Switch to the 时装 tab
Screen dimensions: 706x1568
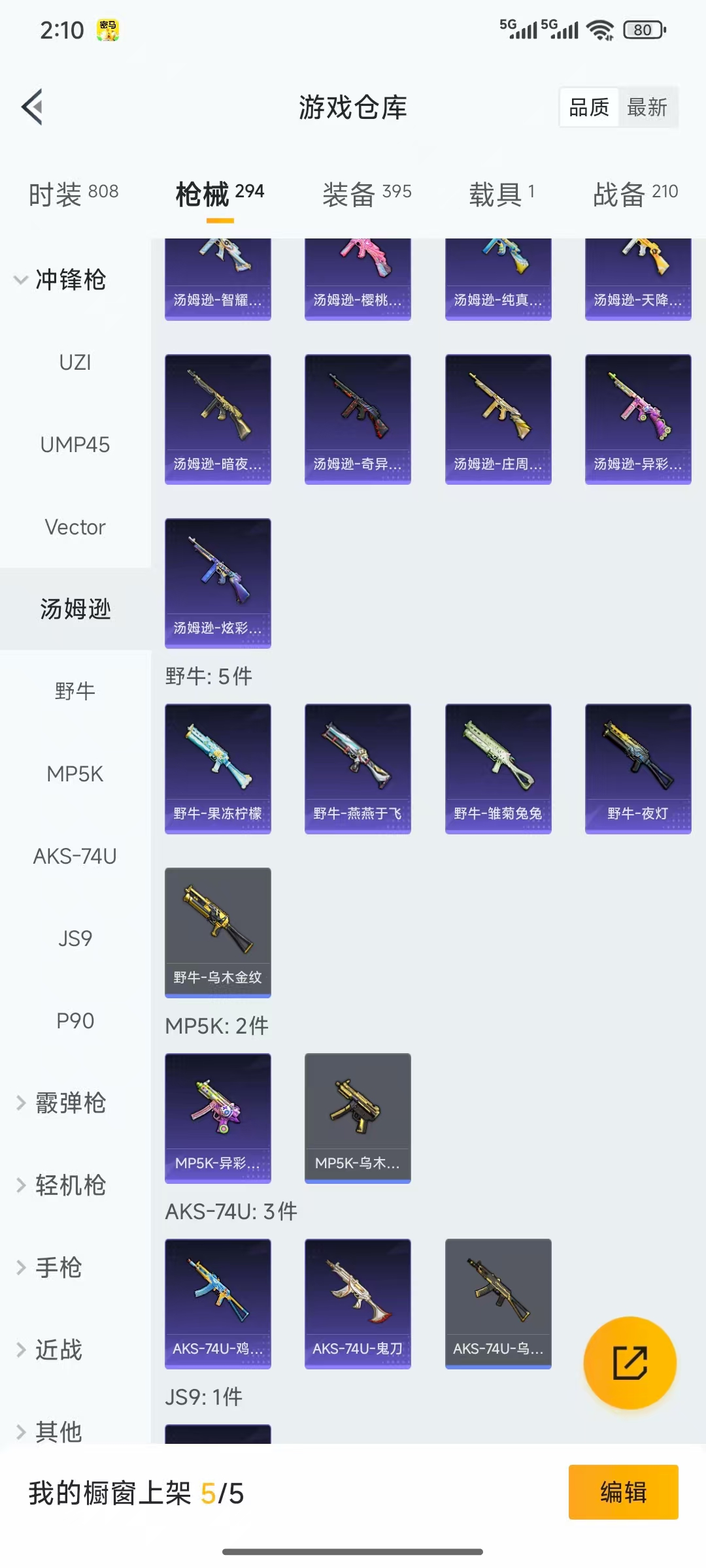(73, 194)
